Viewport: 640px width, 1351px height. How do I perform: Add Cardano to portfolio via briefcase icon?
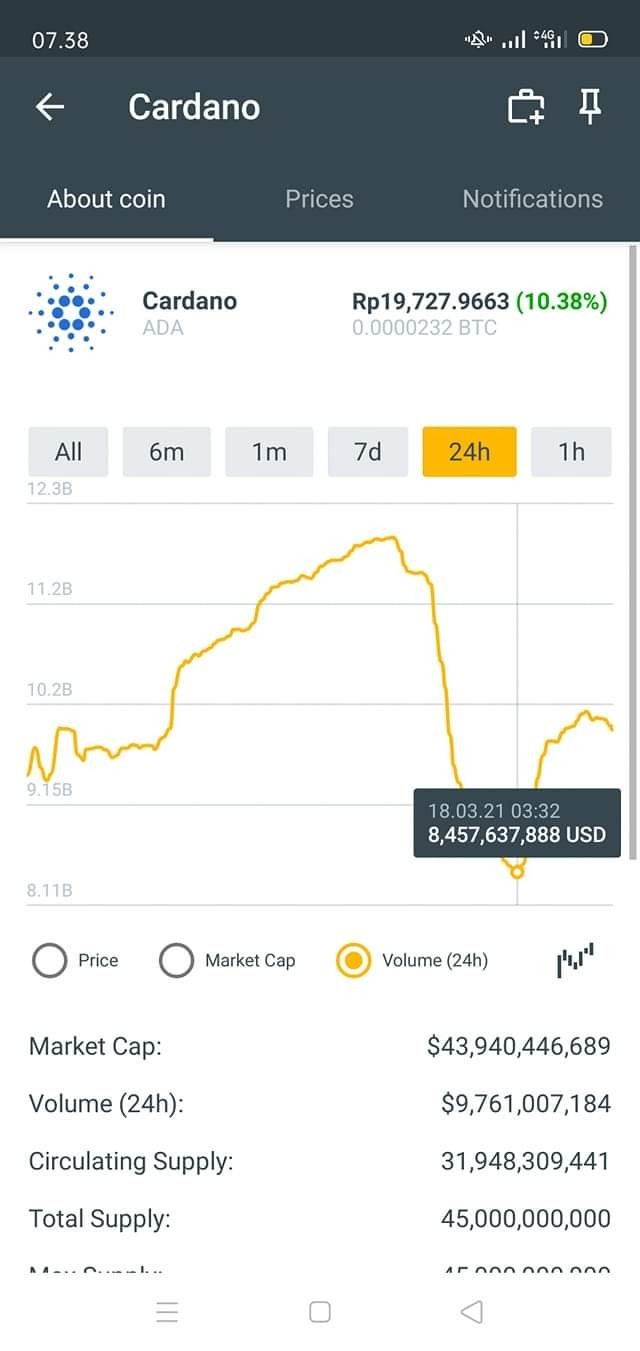(526, 107)
